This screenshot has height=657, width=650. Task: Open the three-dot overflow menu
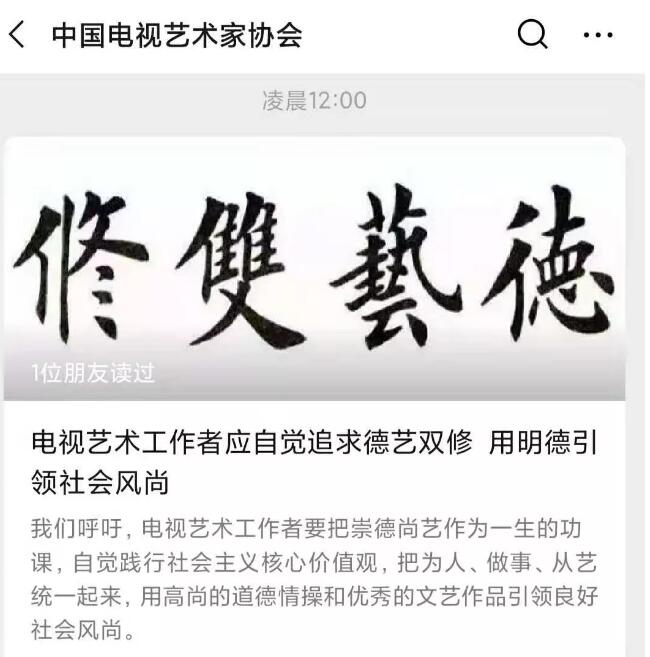[x=598, y=36]
